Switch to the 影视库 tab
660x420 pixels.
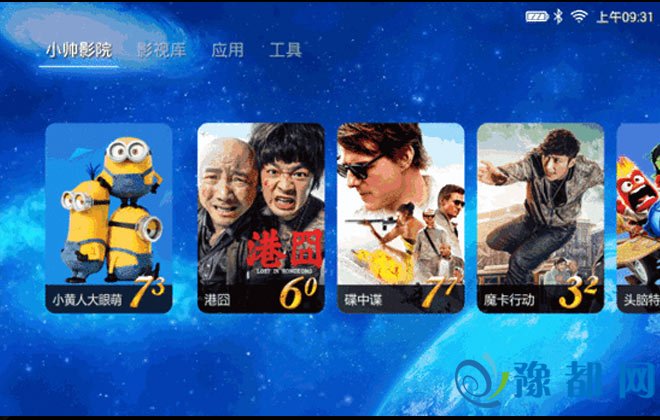pyautogui.click(x=160, y=50)
